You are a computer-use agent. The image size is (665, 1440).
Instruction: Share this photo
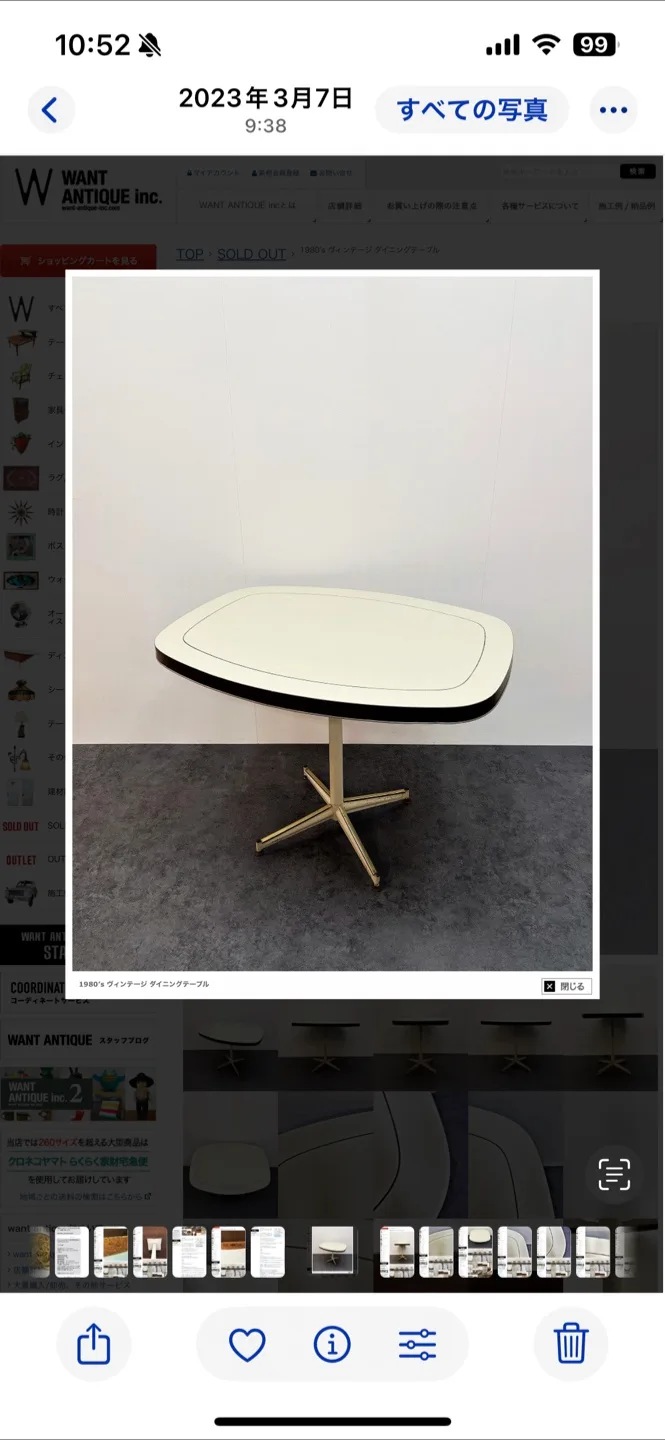[x=94, y=1344]
